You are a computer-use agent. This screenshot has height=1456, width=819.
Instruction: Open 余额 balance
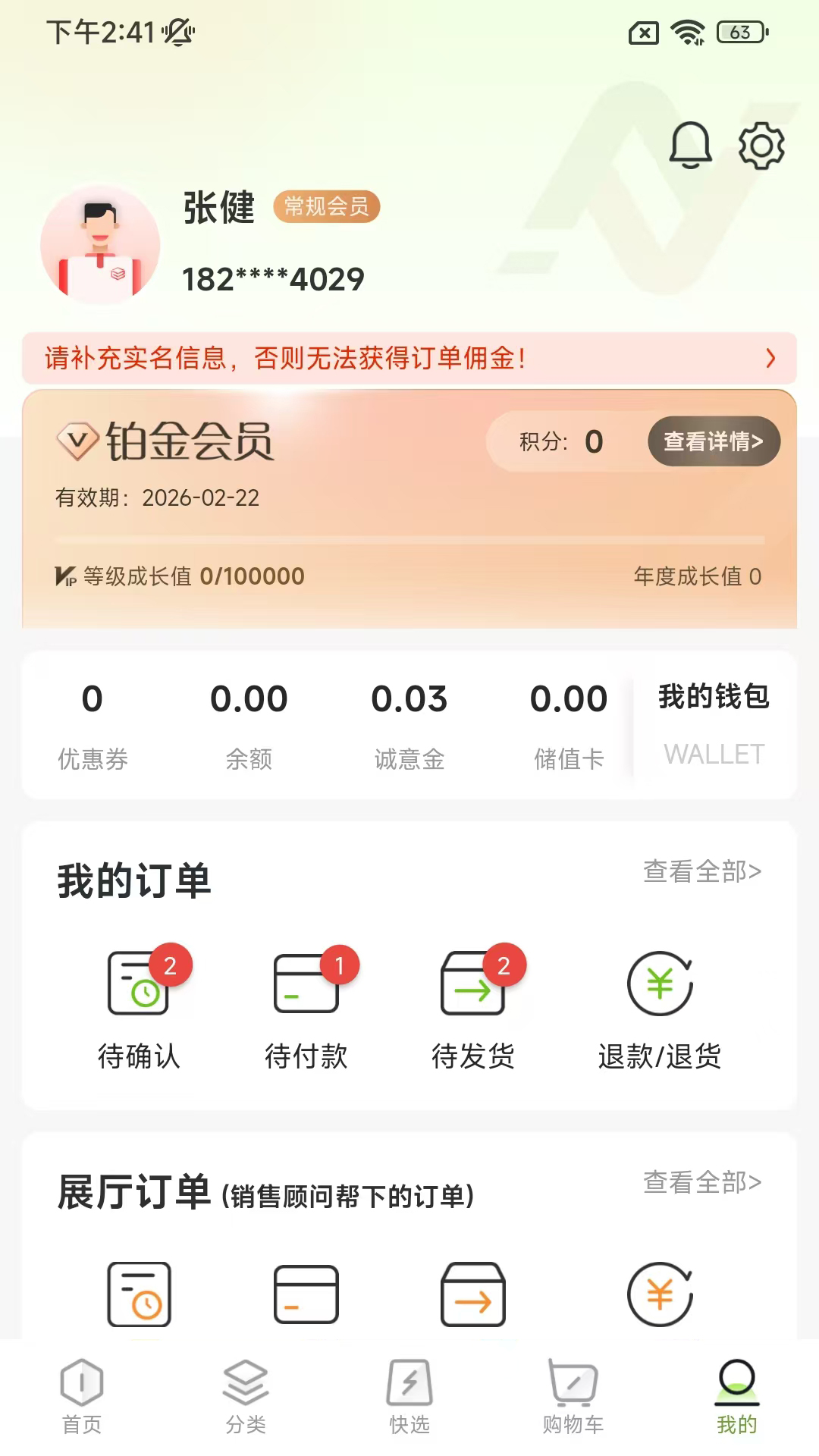(249, 725)
